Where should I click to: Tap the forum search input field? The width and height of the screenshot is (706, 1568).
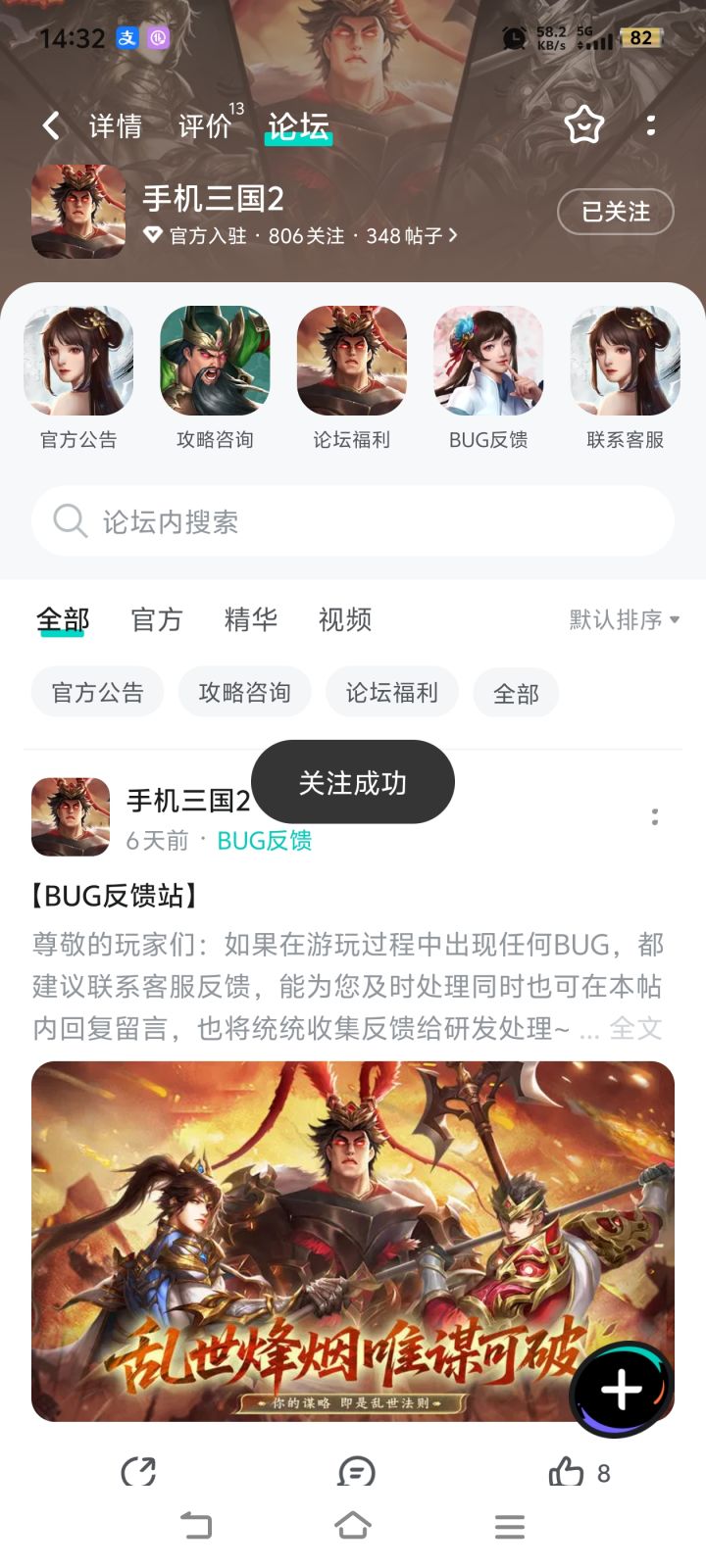353,521
